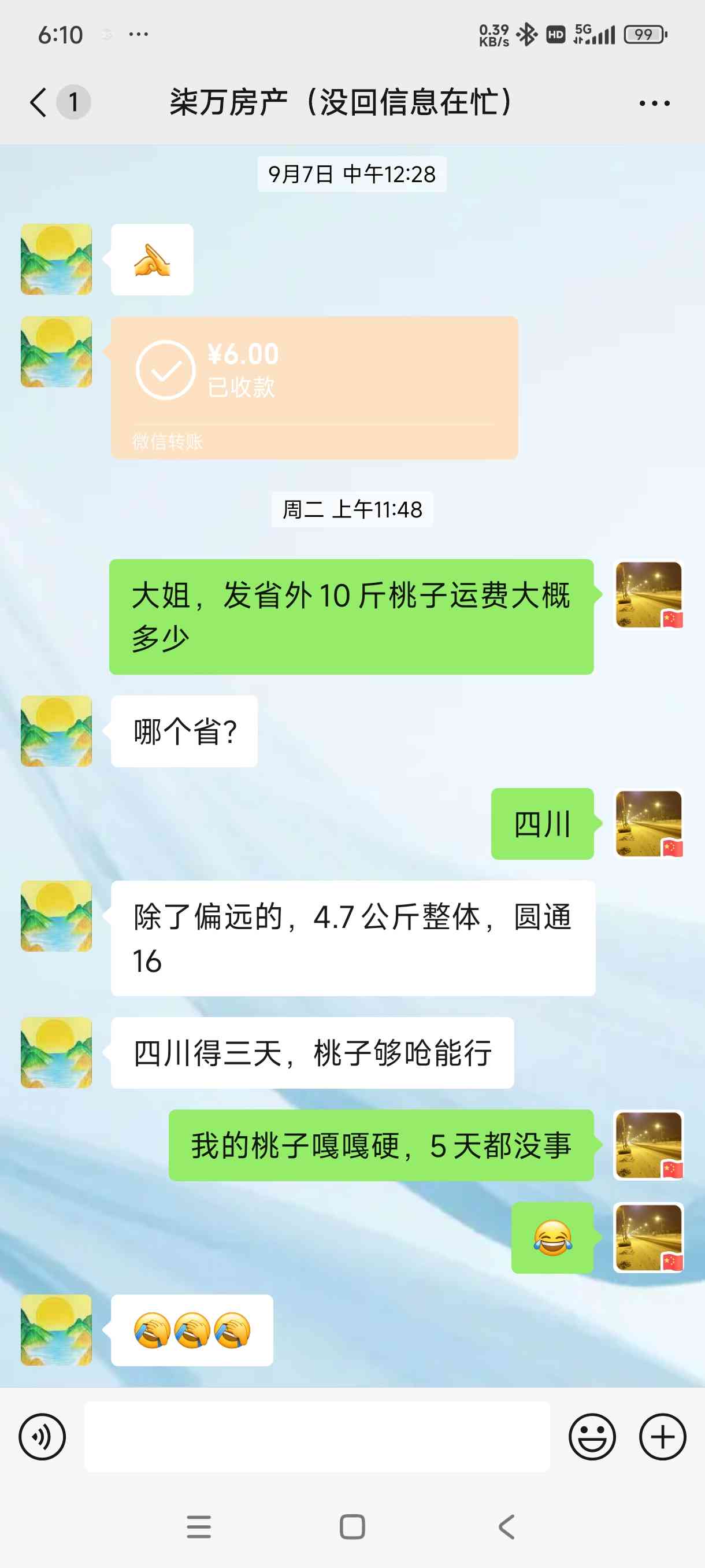Tap the message text field
The image size is (705, 1568).
click(x=317, y=1437)
